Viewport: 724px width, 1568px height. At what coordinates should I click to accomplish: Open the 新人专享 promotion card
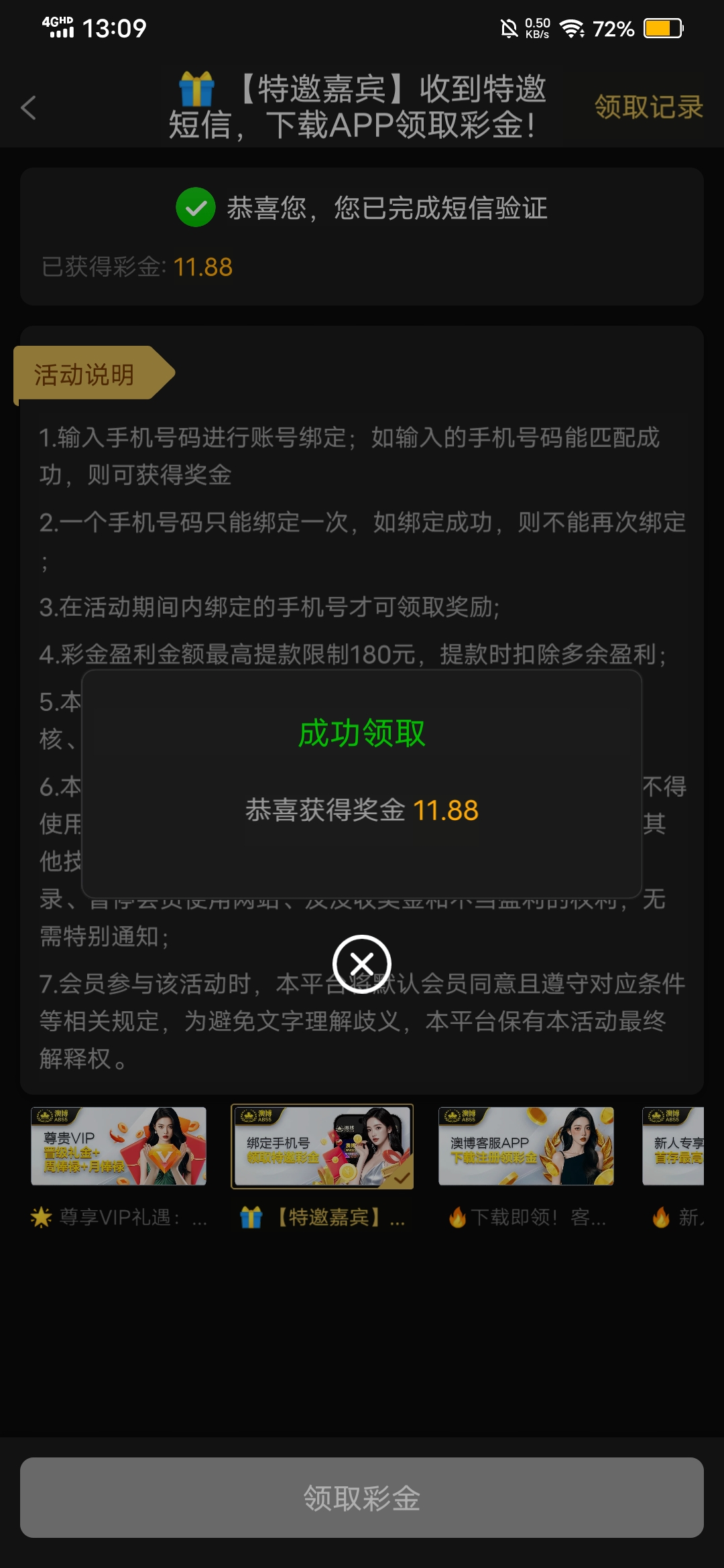click(674, 1147)
